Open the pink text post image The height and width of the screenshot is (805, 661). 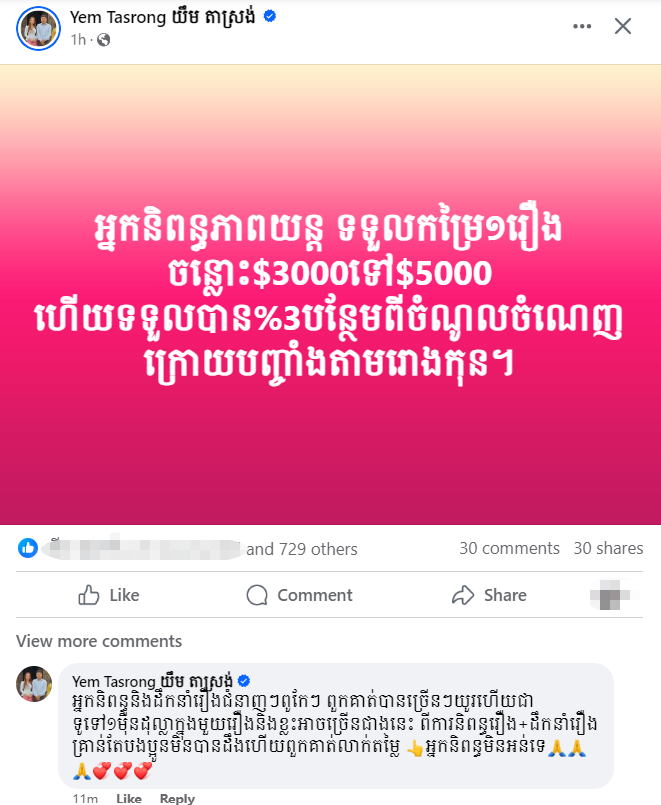tap(330, 295)
